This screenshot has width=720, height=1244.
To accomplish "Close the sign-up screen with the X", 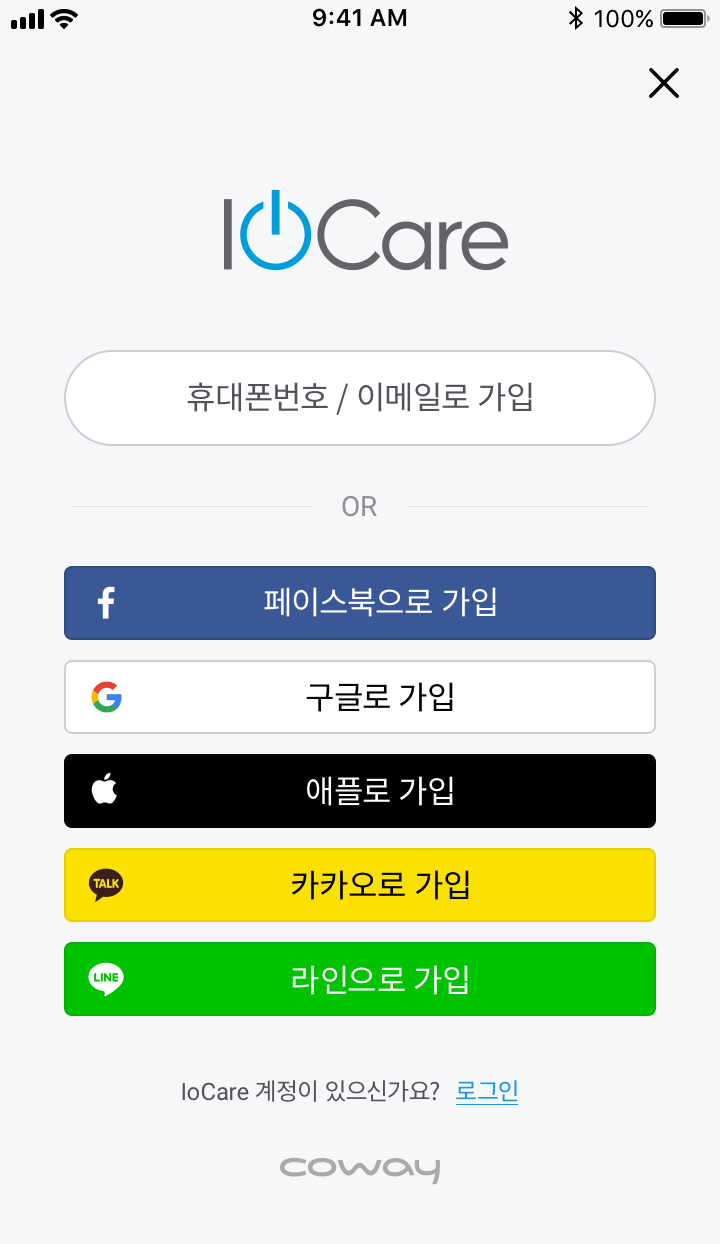I will (664, 83).
